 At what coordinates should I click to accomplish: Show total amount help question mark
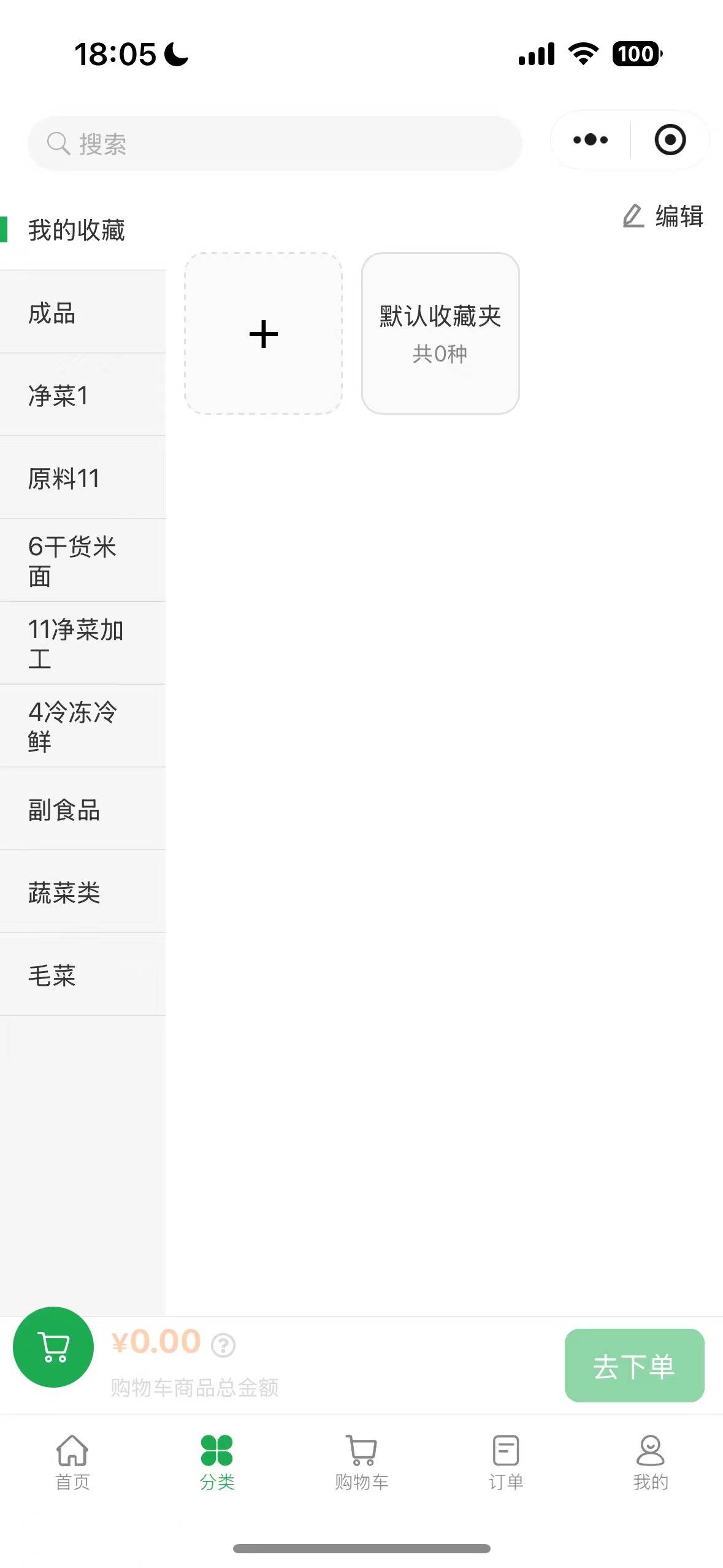coord(223,1345)
